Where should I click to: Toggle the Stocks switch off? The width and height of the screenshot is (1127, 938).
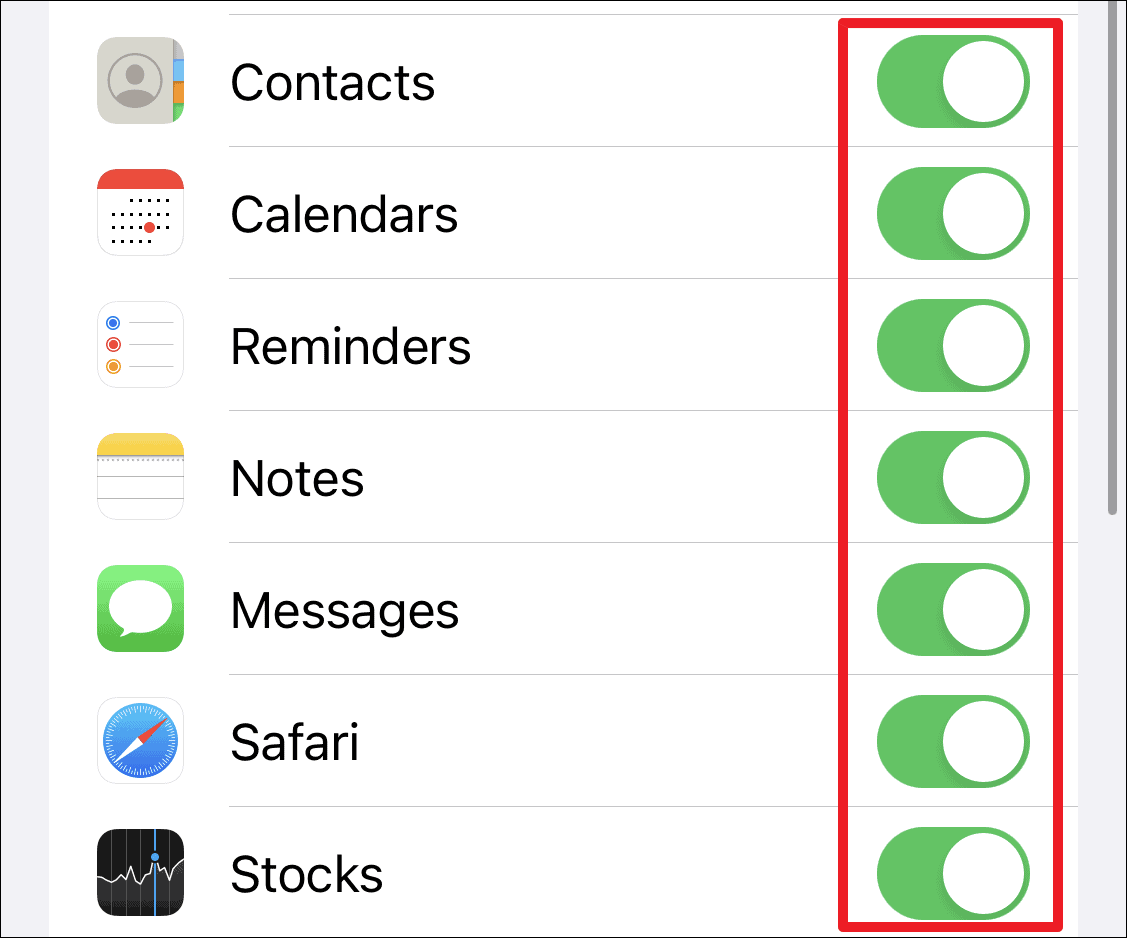pyautogui.click(x=952, y=874)
